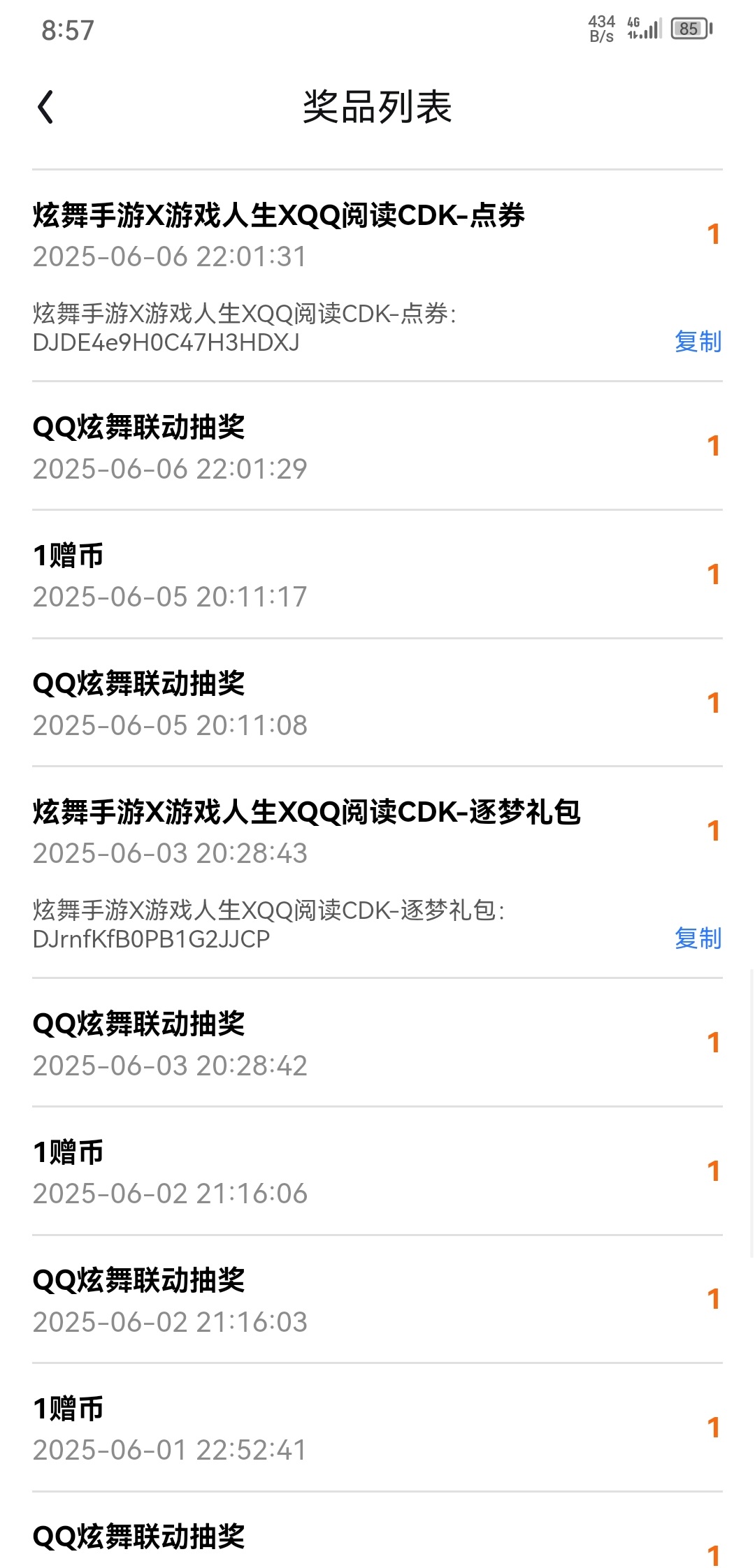Go back from the 奖品列表 page
This screenshot has width=755, height=1568.
45,108
